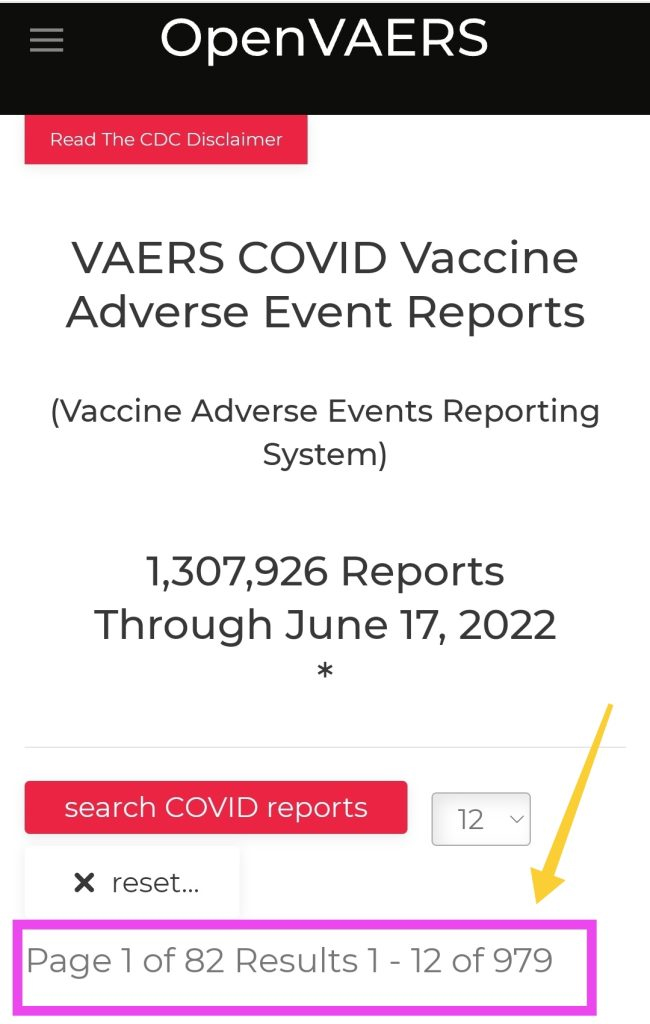Image resolution: width=650 pixels, height=1024 pixels.
Task: Tap the search COVID reports button
Action: (x=216, y=807)
